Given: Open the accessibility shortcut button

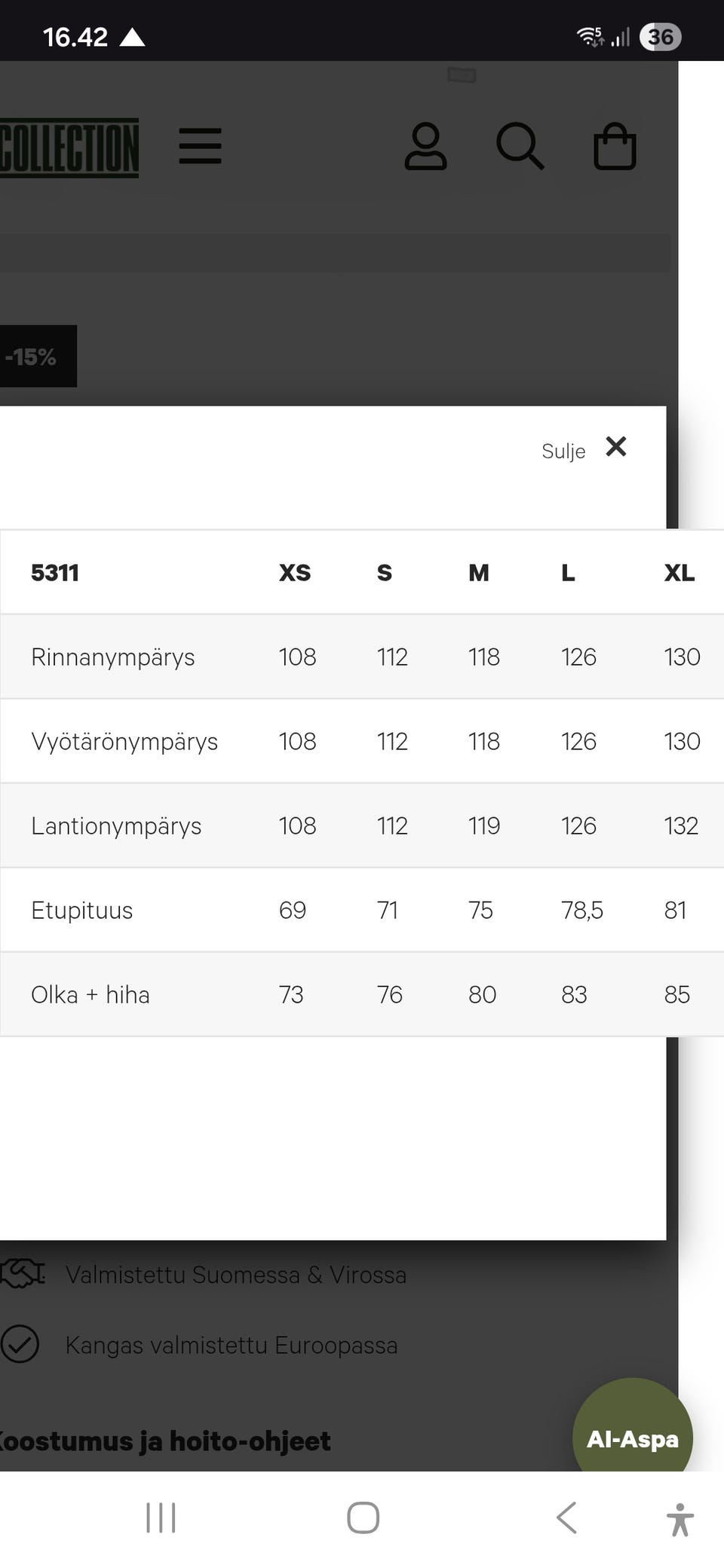Looking at the screenshot, I should 680,1518.
